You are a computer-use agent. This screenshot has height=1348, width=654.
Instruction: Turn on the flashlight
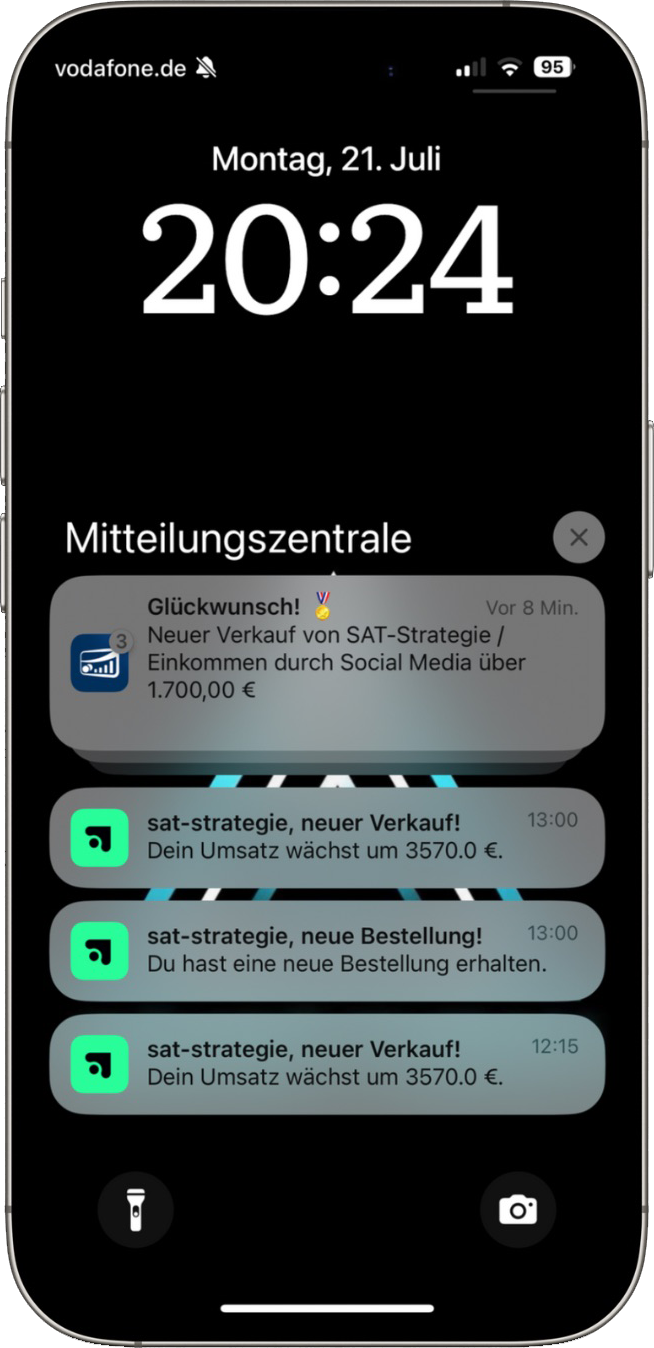[x=135, y=1210]
